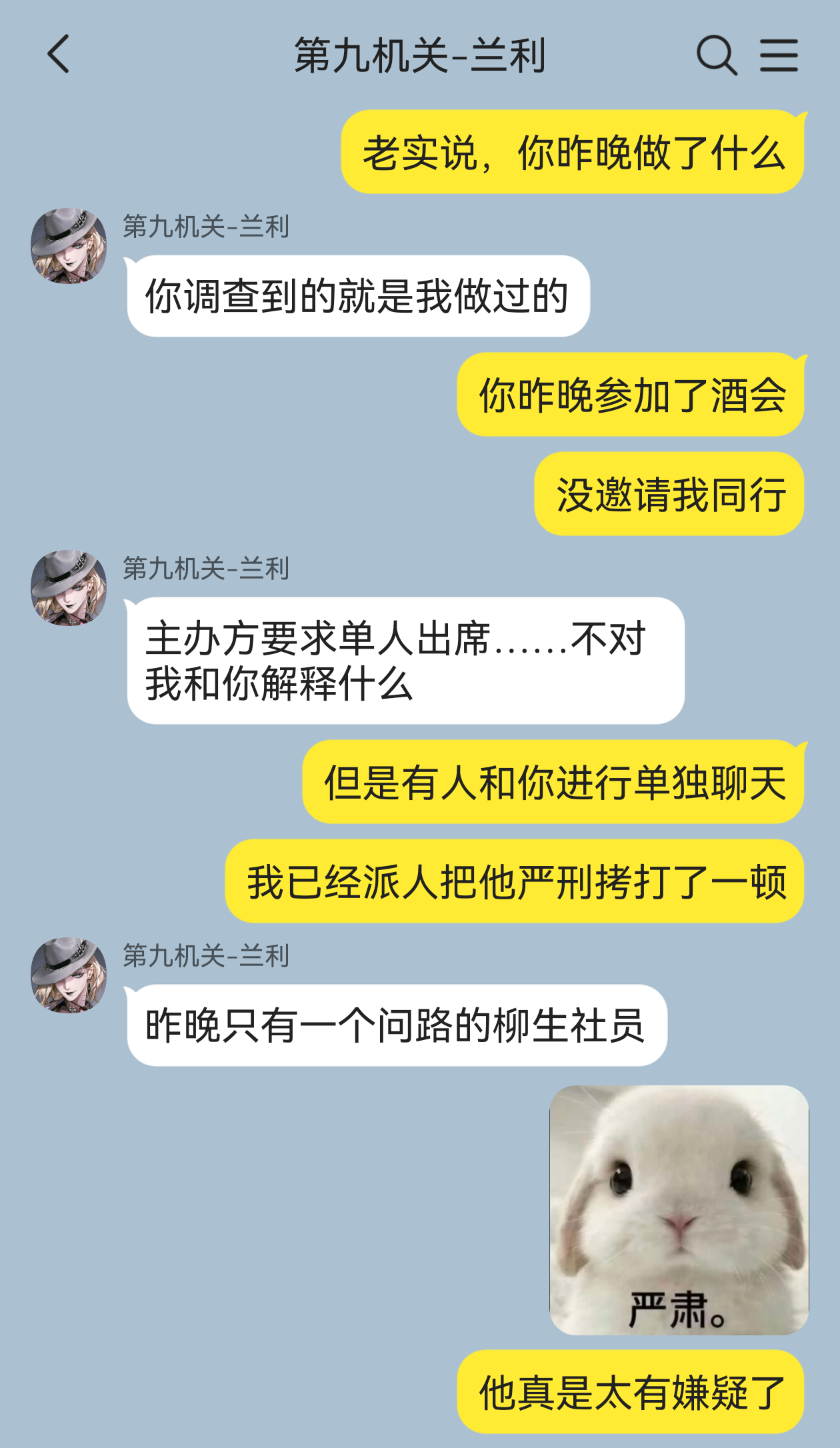Tap 兰利's avatar beside 你调查到的就是我做过的
The width and height of the screenshot is (840, 1448).
(69, 246)
